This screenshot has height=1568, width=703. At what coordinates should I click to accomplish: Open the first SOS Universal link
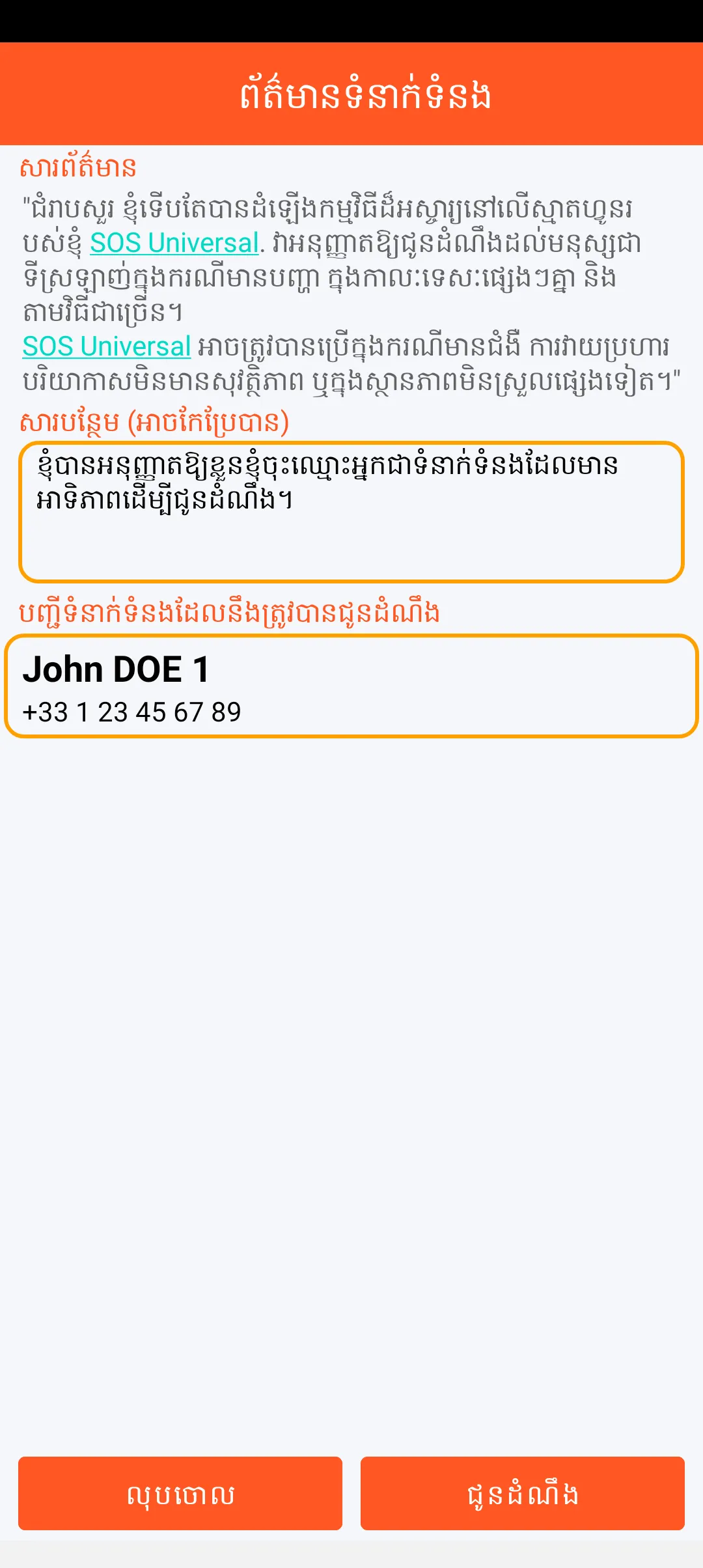click(x=174, y=243)
